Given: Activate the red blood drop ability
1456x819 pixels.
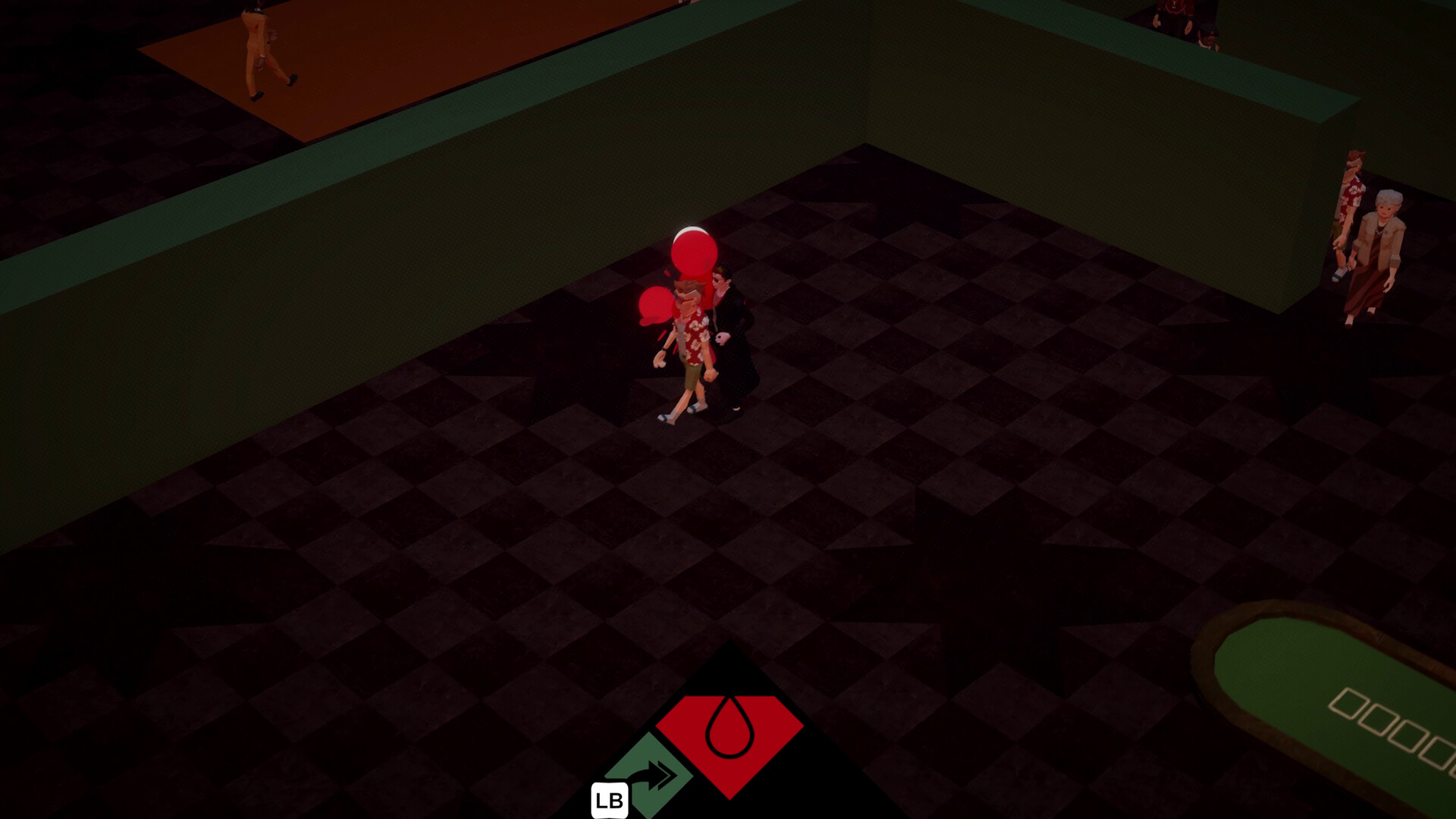Looking at the screenshot, I should 730,732.
